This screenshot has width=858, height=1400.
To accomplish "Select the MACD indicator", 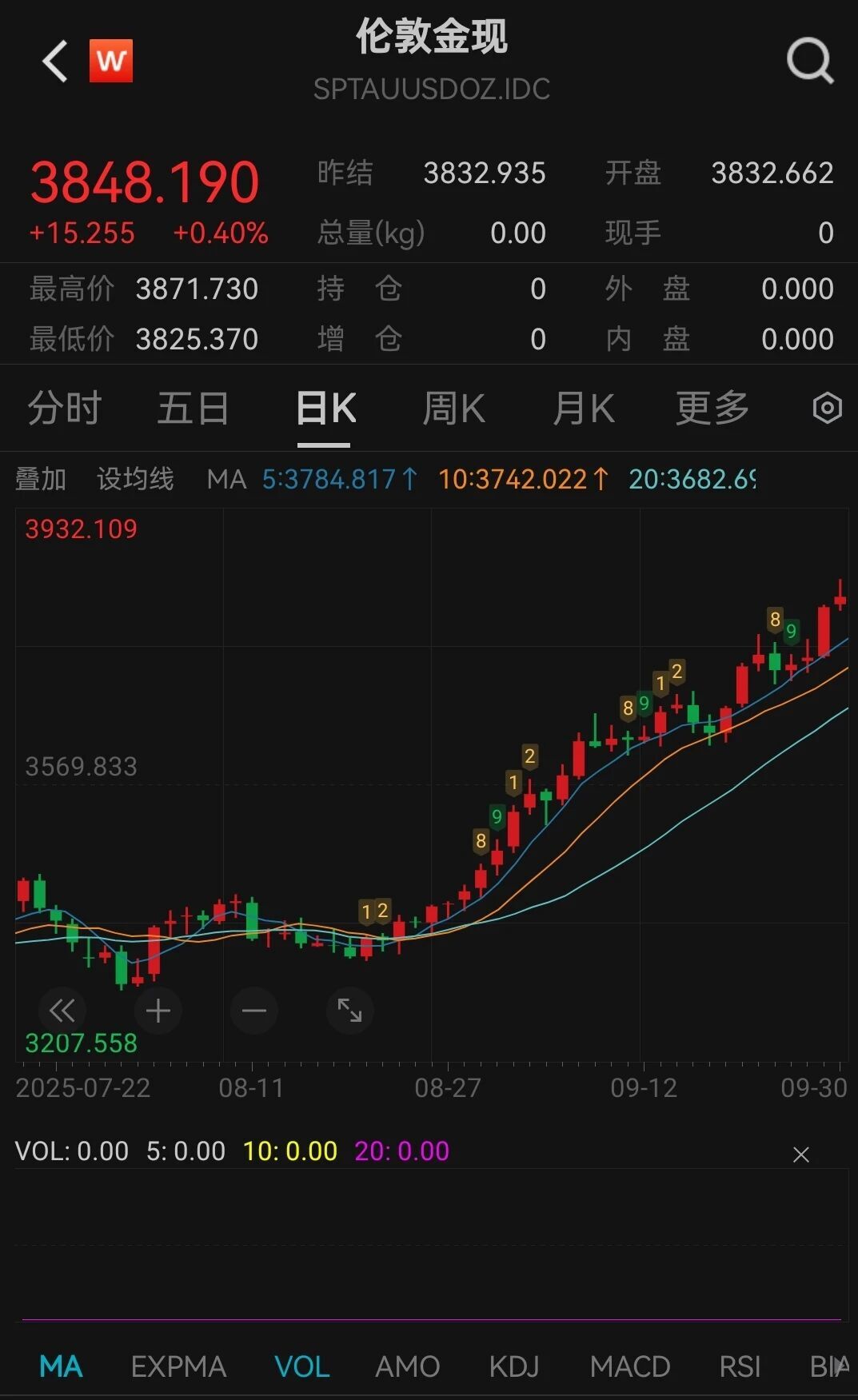I will tap(629, 1366).
